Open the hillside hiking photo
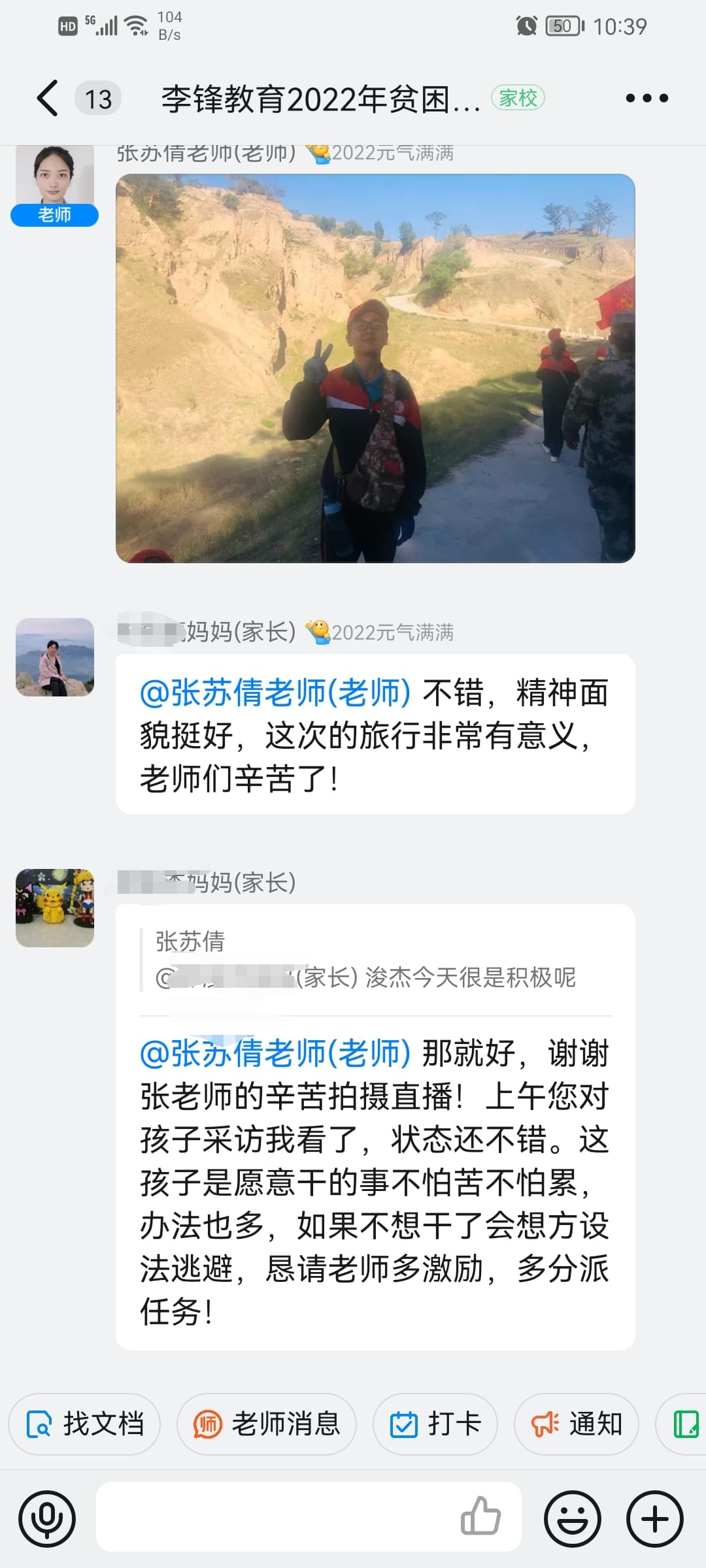This screenshot has height=1568, width=706. (x=375, y=368)
